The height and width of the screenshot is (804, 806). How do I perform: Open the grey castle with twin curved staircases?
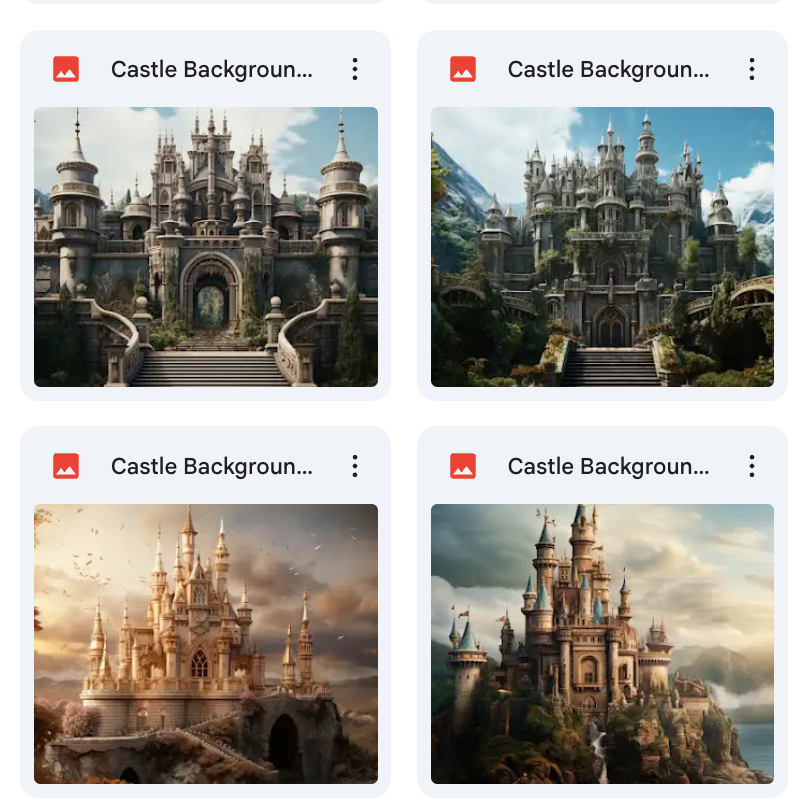pos(206,246)
